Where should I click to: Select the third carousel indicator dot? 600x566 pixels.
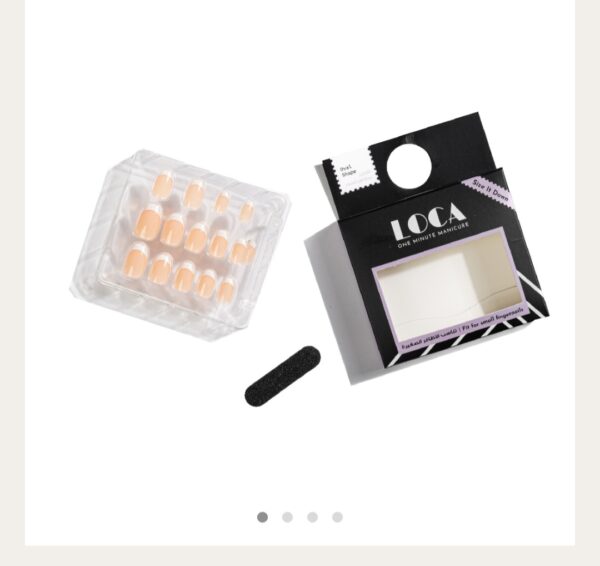pos(312,517)
